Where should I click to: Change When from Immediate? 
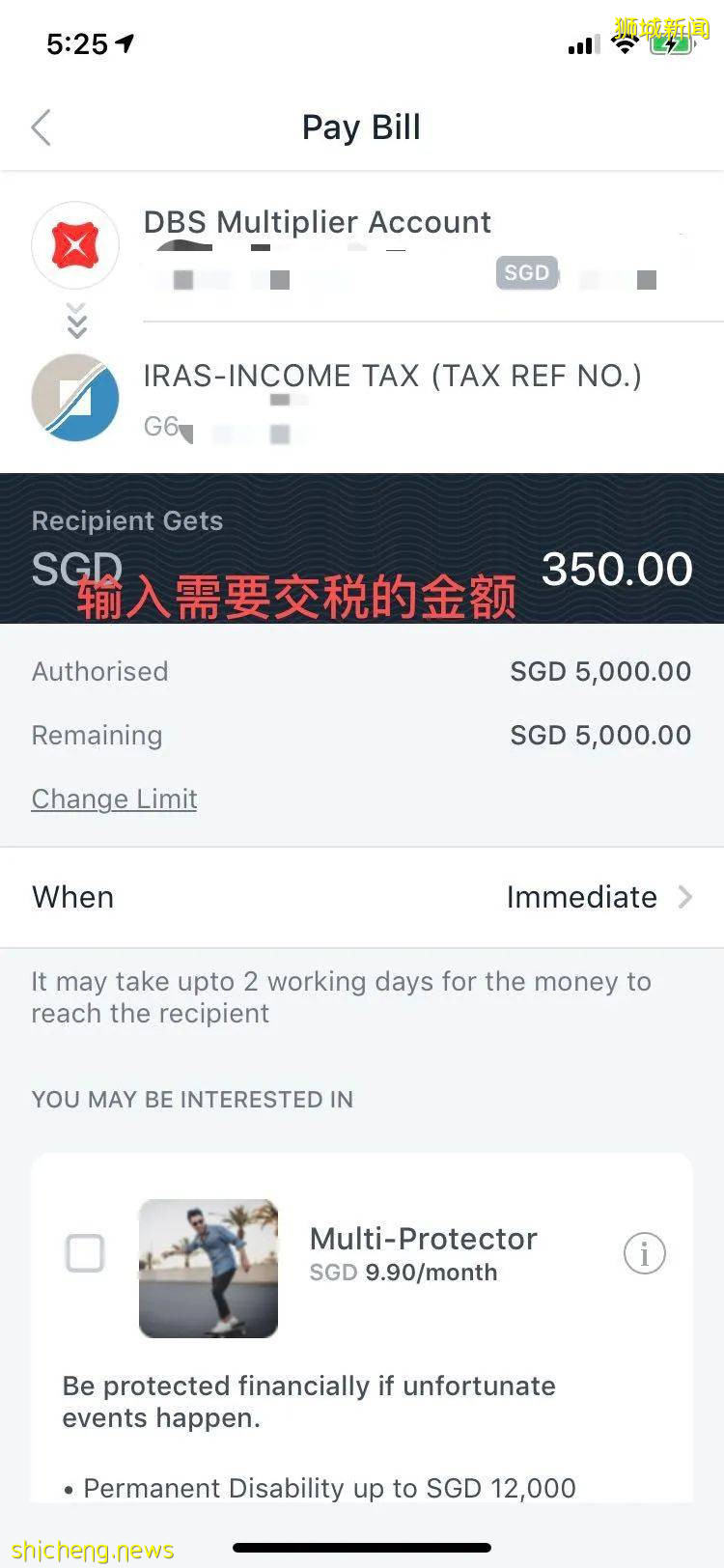point(599,897)
